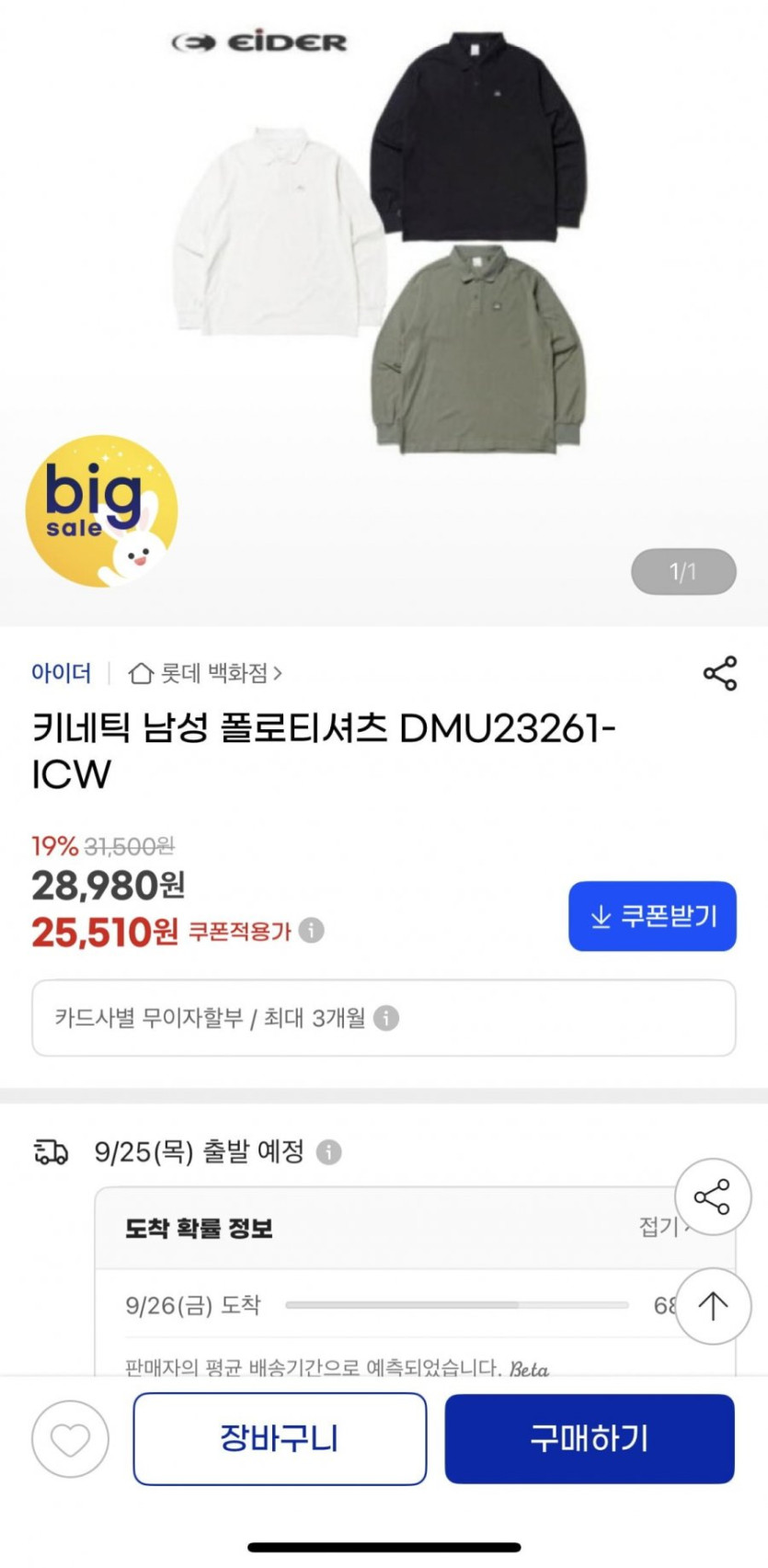Click the home icon in the breadcrumb

138,673
